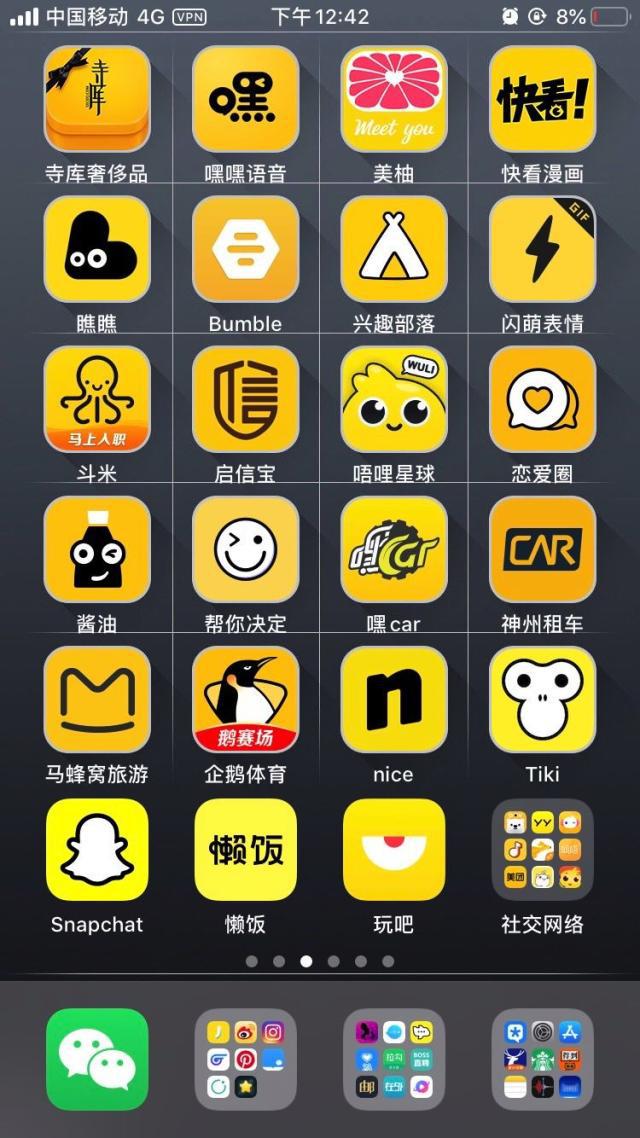The height and width of the screenshot is (1138, 640).
Task: Launch 快看漫画 comics app
Action: tap(543, 99)
